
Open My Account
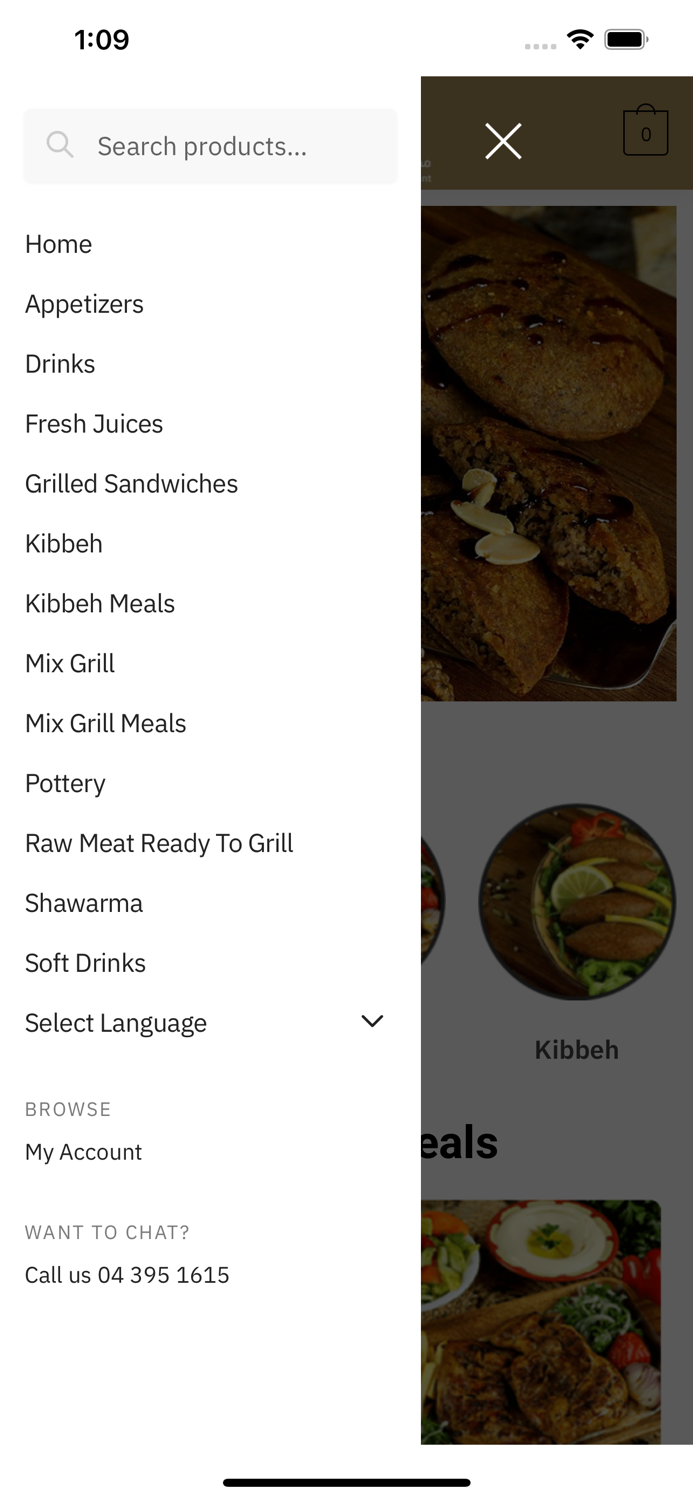coord(83,1152)
